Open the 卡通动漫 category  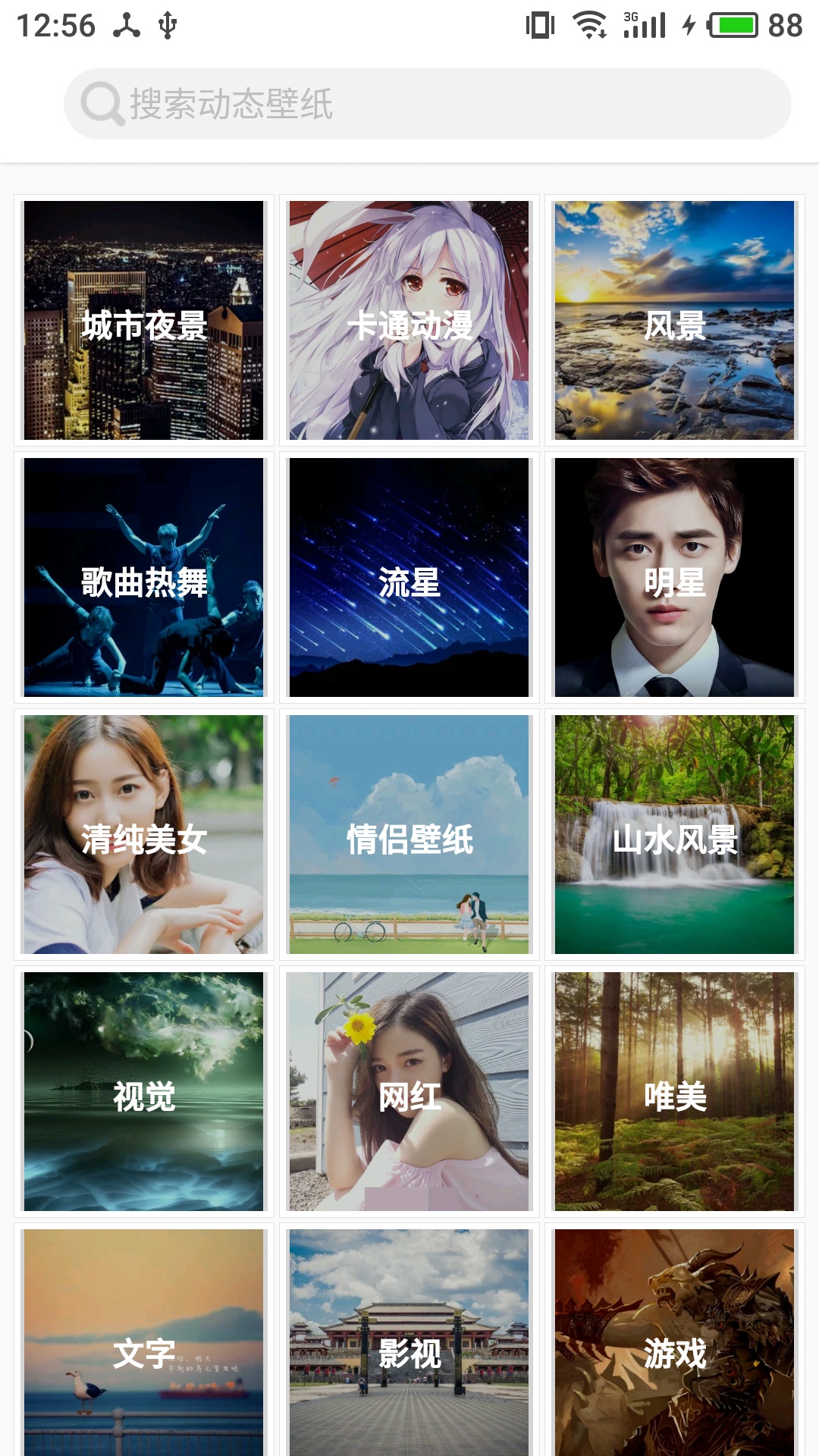pyautogui.click(x=409, y=320)
